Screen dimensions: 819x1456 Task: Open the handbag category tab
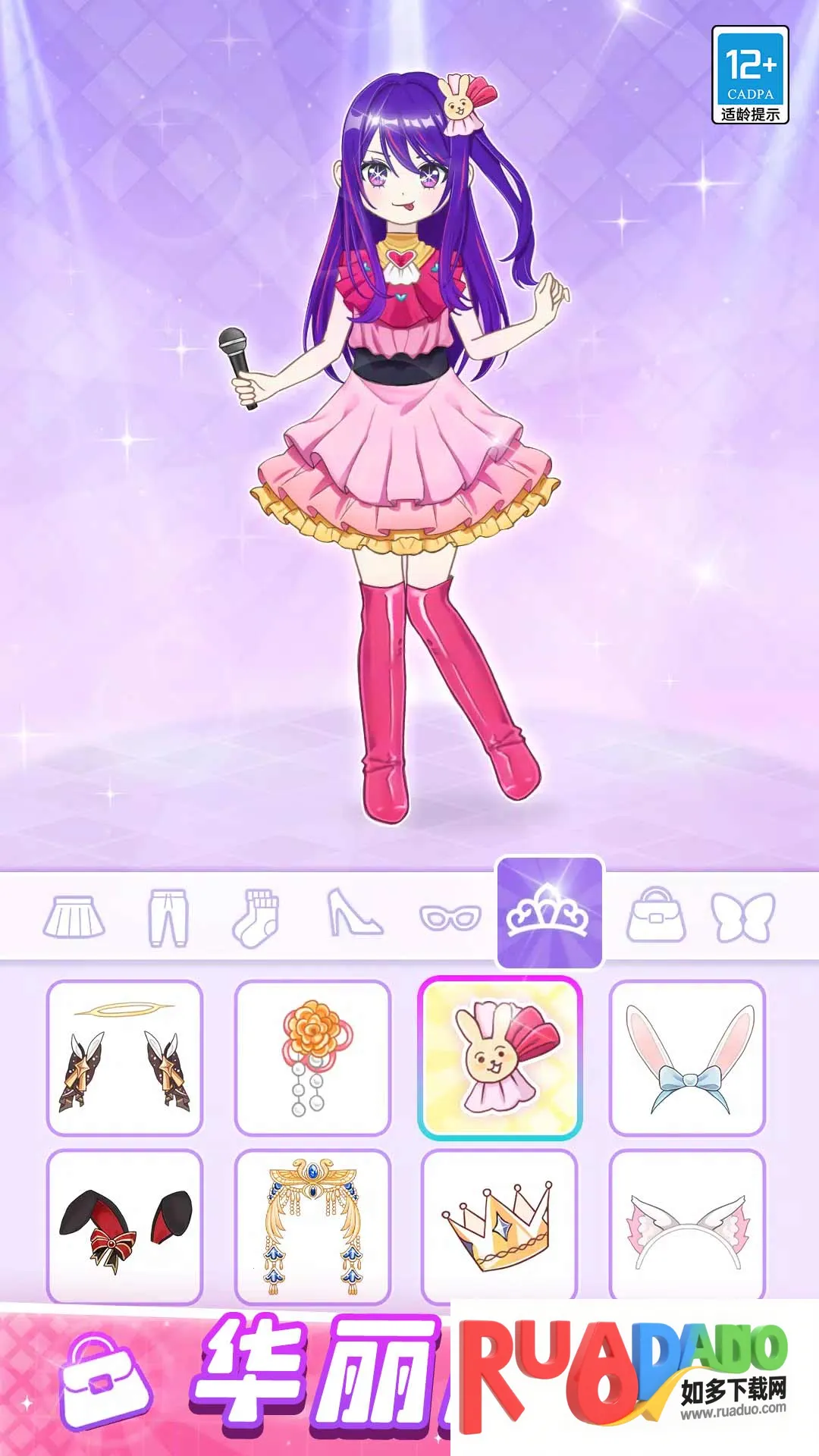click(x=657, y=915)
